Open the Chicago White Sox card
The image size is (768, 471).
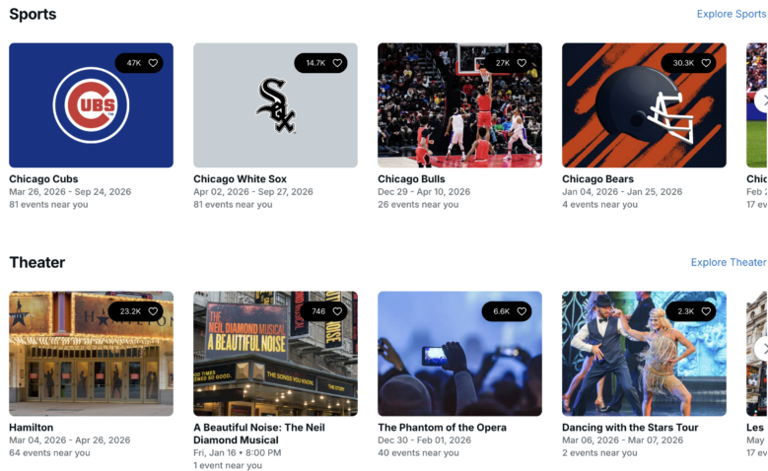pos(275,105)
